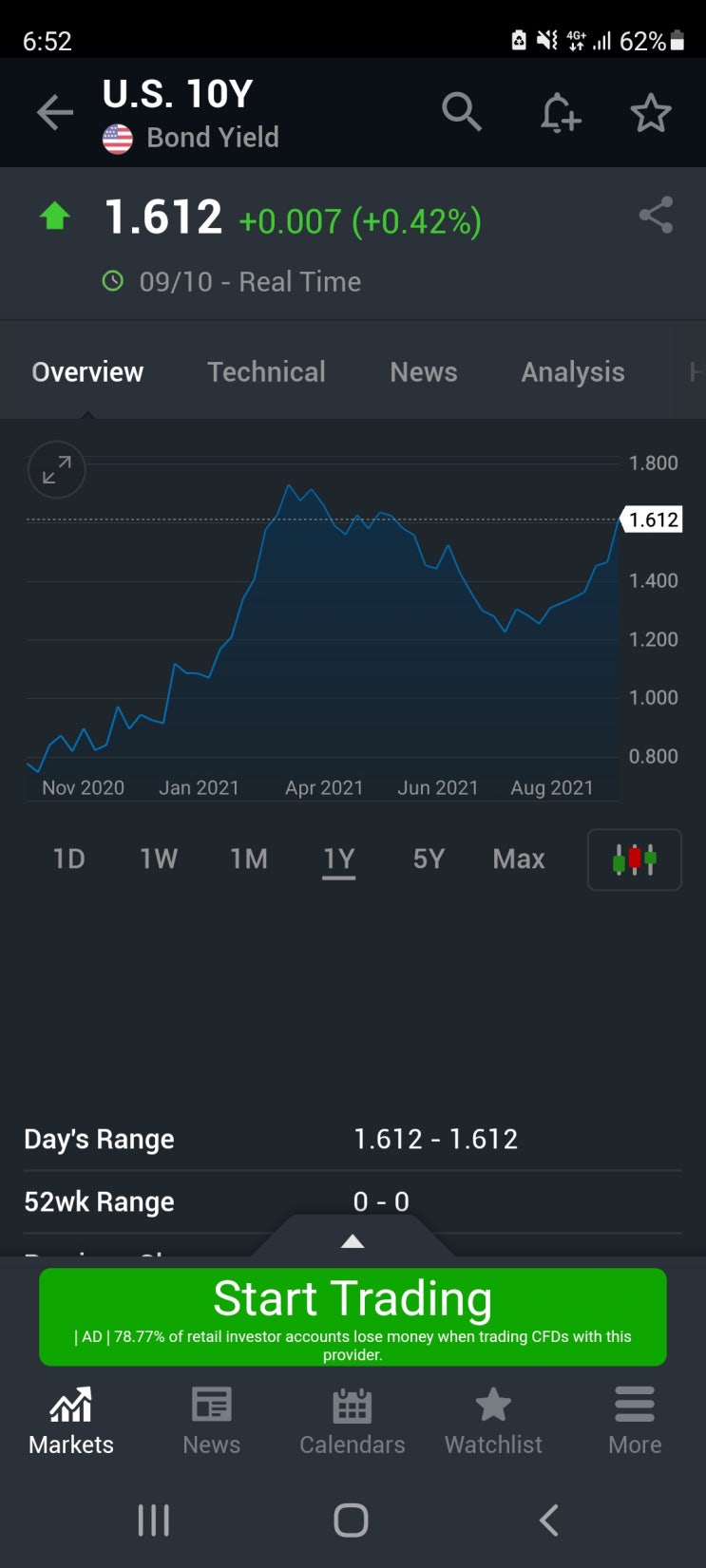Expand the panel with the up arrow
Screen dimensions: 706x1568
point(353,1240)
